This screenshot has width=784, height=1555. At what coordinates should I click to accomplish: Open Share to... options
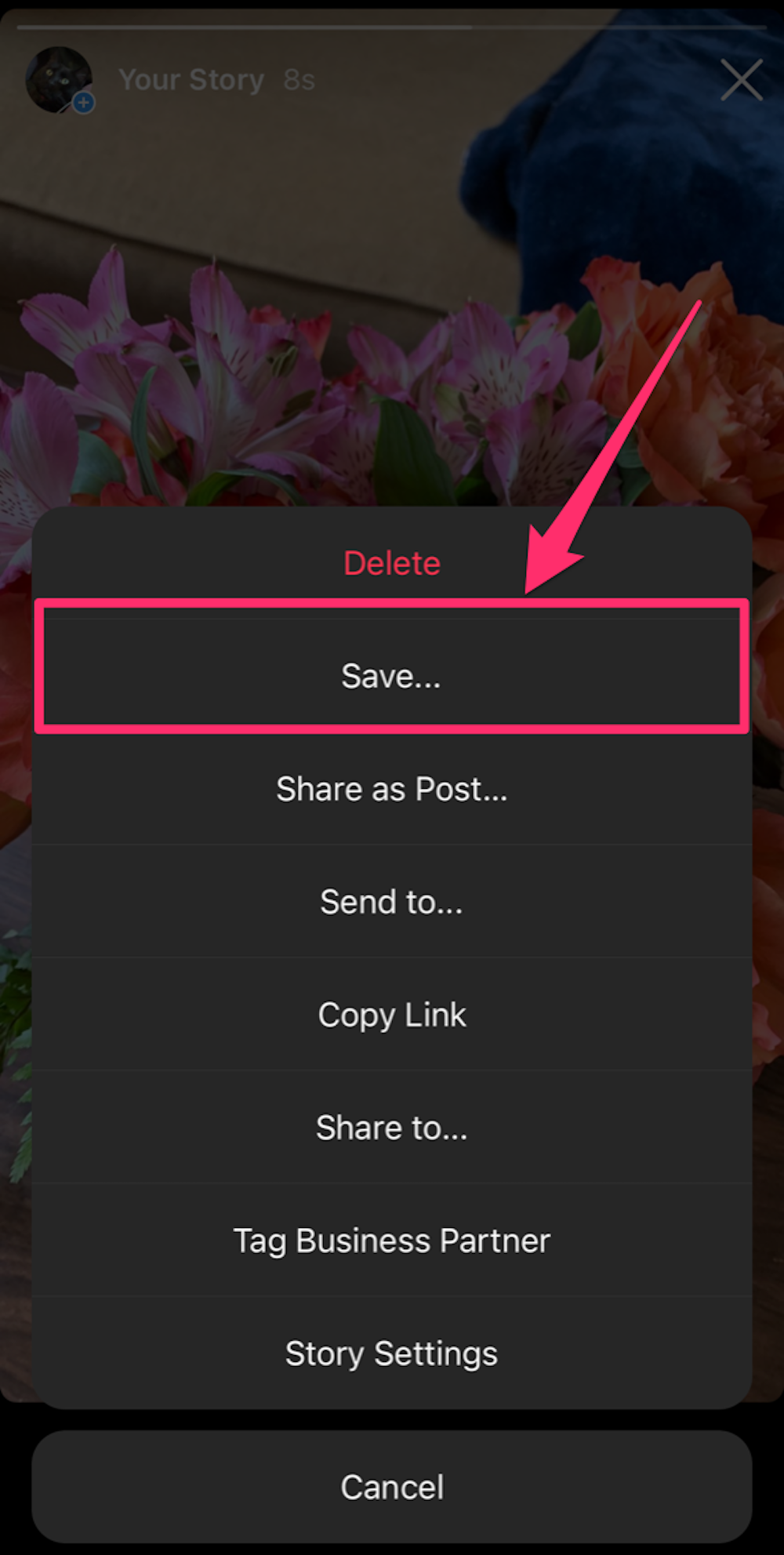click(392, 1128)
